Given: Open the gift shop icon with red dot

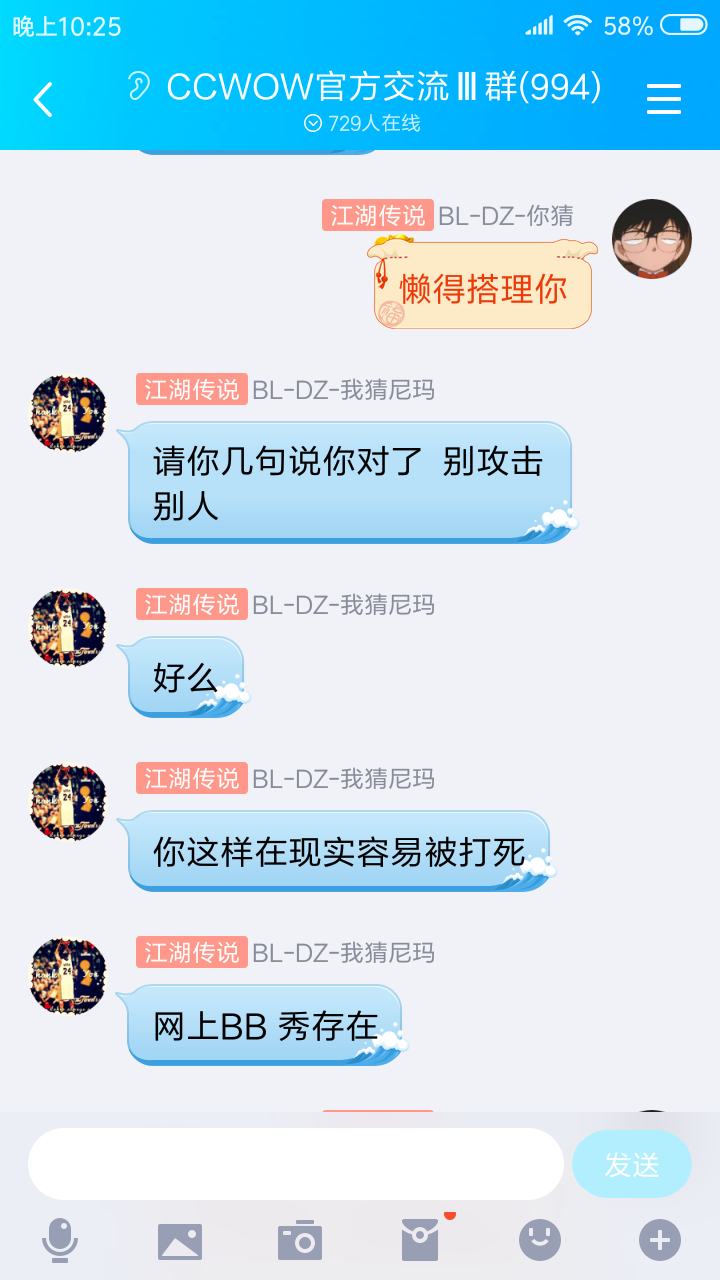Looking at the screenshot, I should pos(420,1238).
